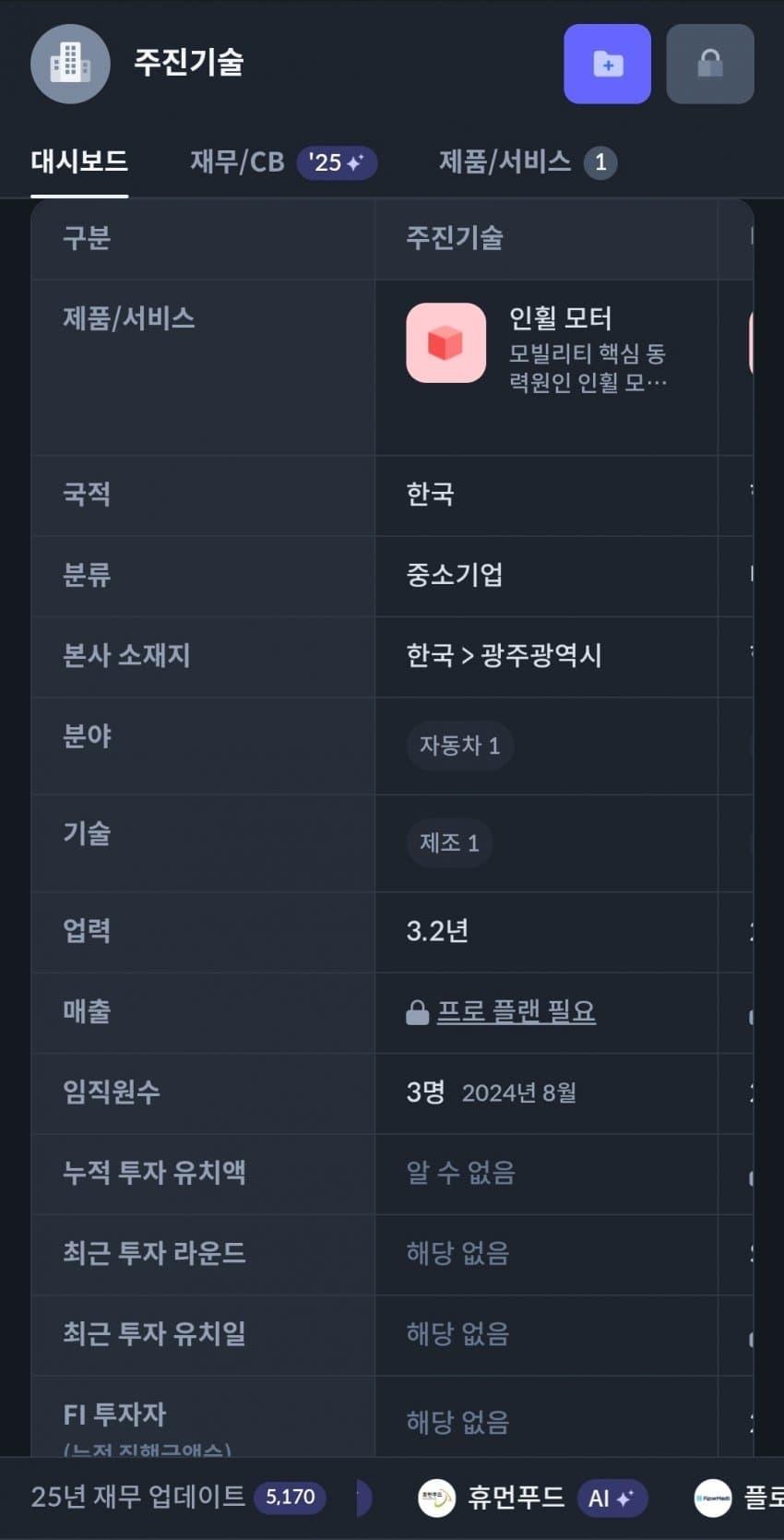Switch to the 재무/CB tab
The image size is (784, 1540).
coord(283,162)
